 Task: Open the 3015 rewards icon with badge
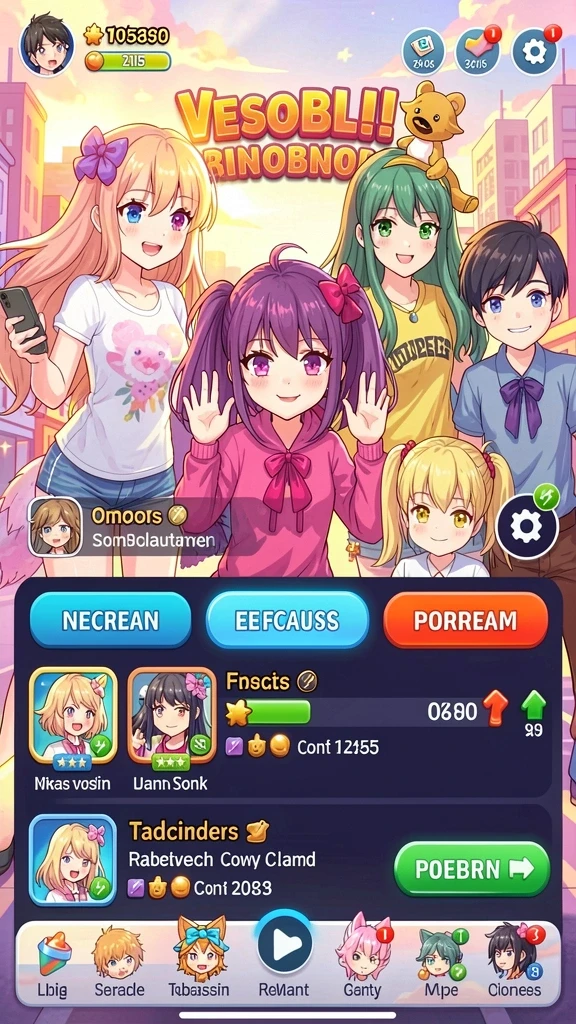(477, 51)
